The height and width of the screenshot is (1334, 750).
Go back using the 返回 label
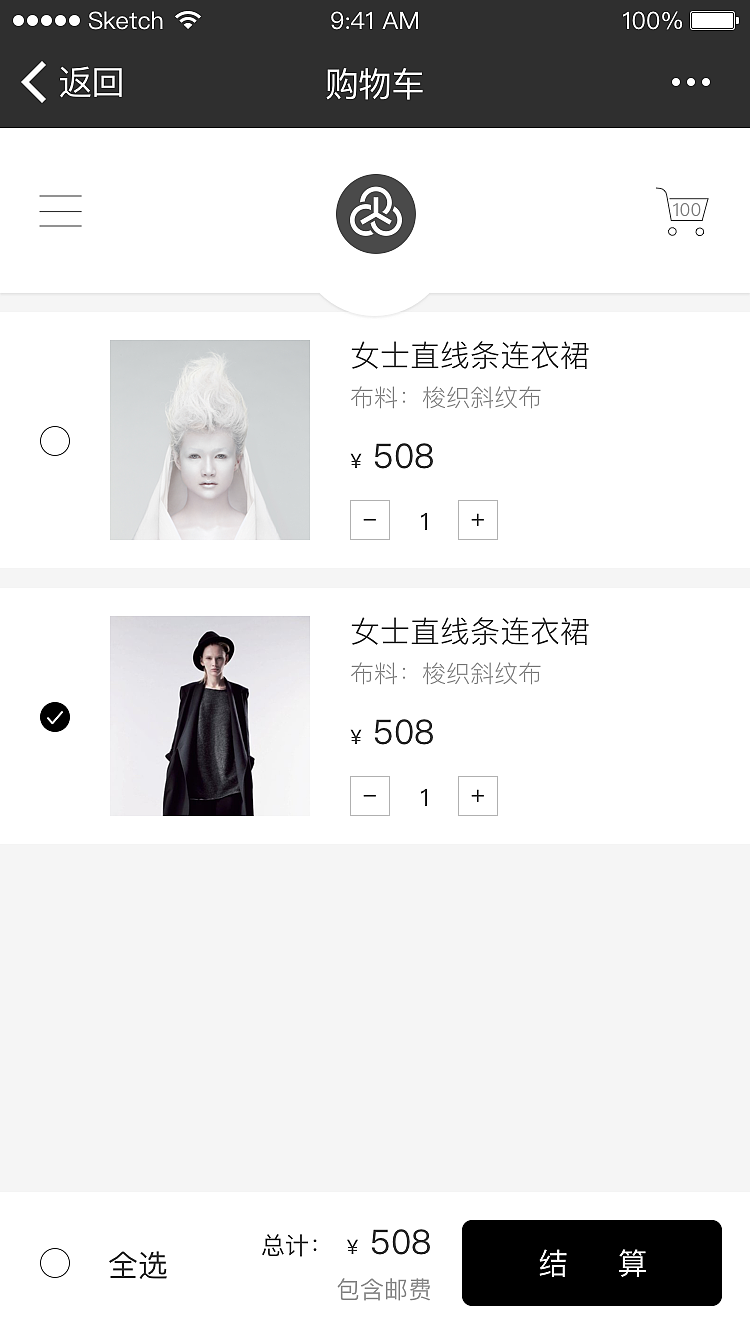(90, 84)
